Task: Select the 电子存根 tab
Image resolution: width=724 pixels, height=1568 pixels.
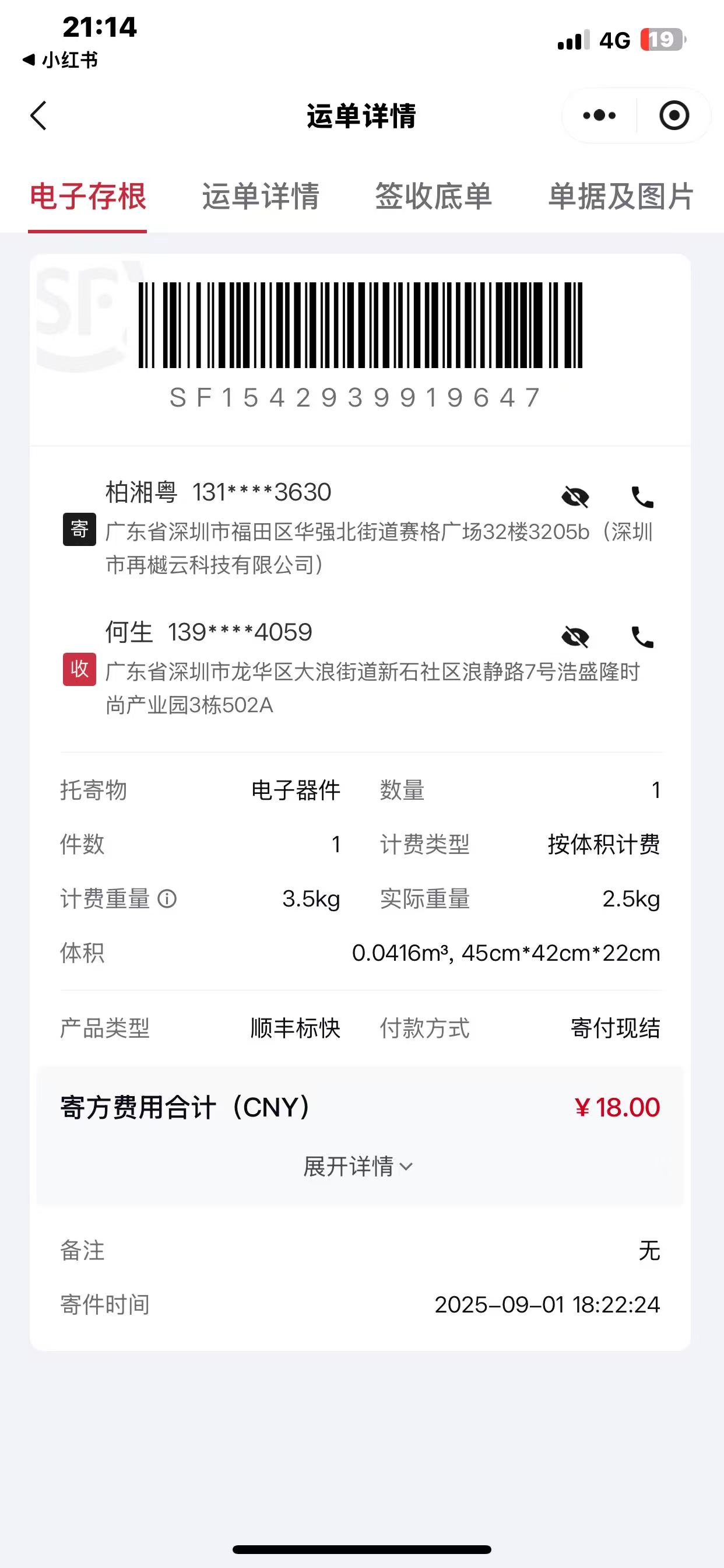Action: (x=88, y=197)
